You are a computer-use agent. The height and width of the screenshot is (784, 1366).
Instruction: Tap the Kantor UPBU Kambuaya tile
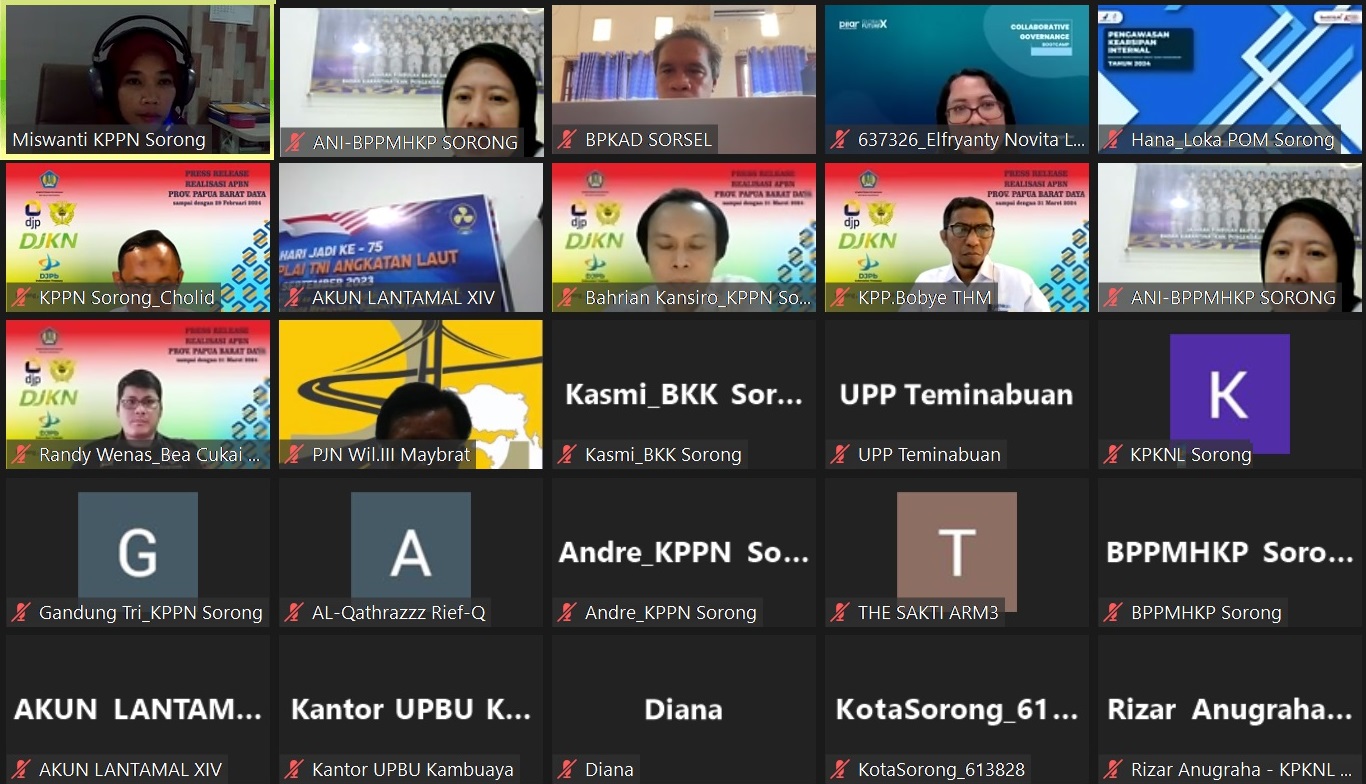tap(410, 709)
